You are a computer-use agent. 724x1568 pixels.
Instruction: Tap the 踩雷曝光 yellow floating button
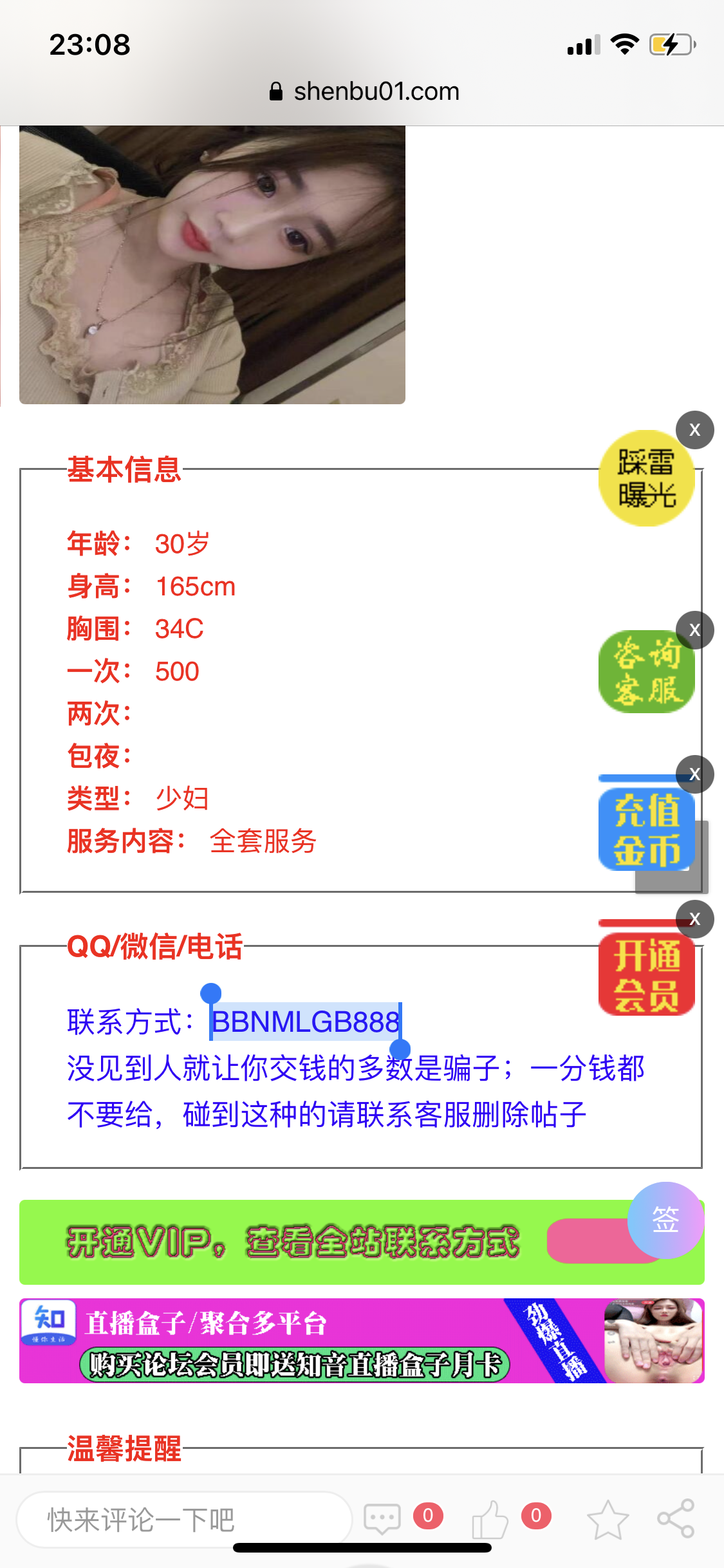click(645, 480)
